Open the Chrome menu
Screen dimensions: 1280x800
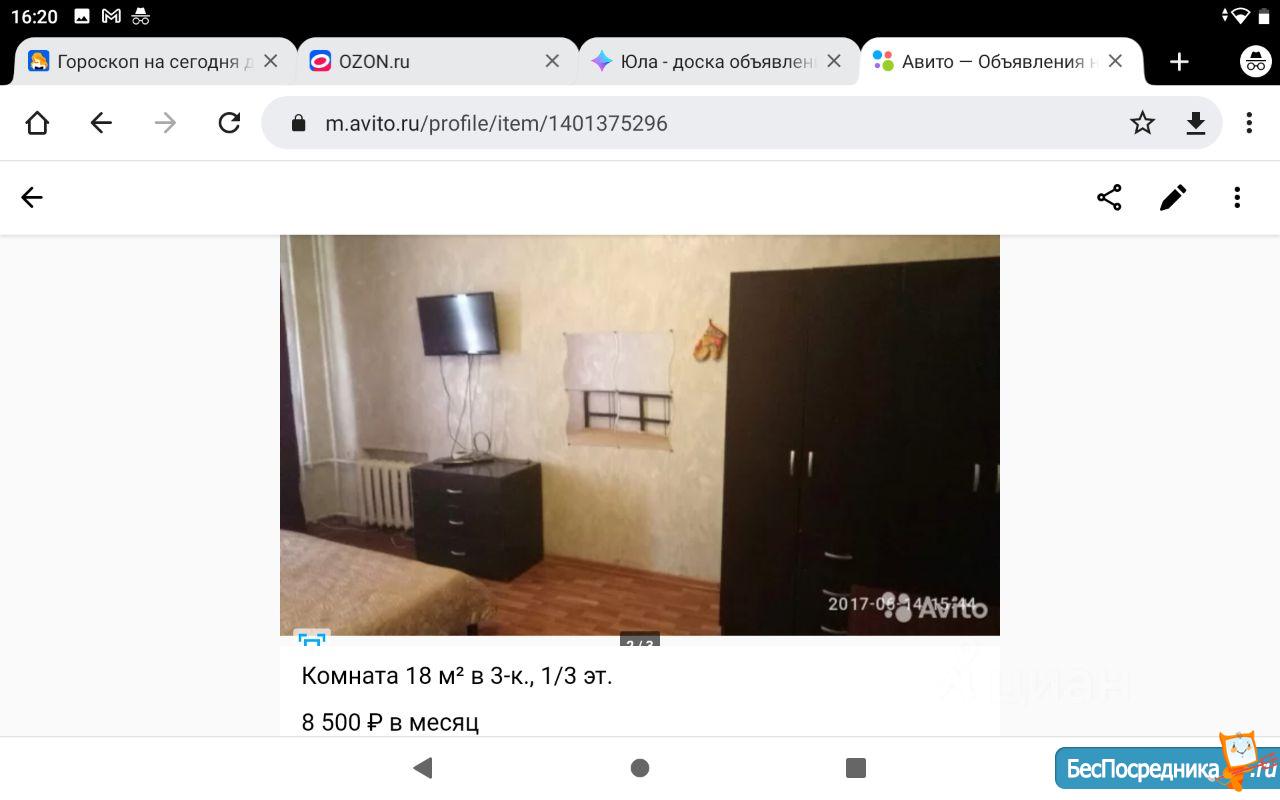coord(1249,123)
